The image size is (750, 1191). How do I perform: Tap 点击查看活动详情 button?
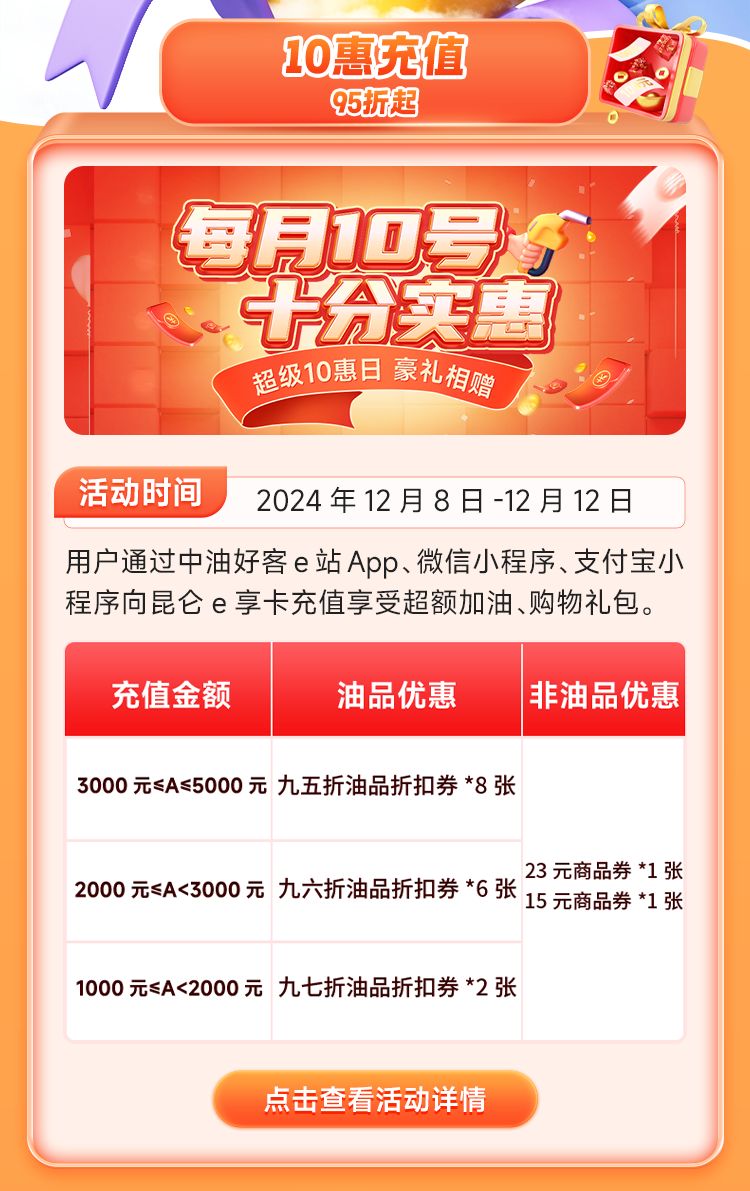click(x=375, y=1100)
